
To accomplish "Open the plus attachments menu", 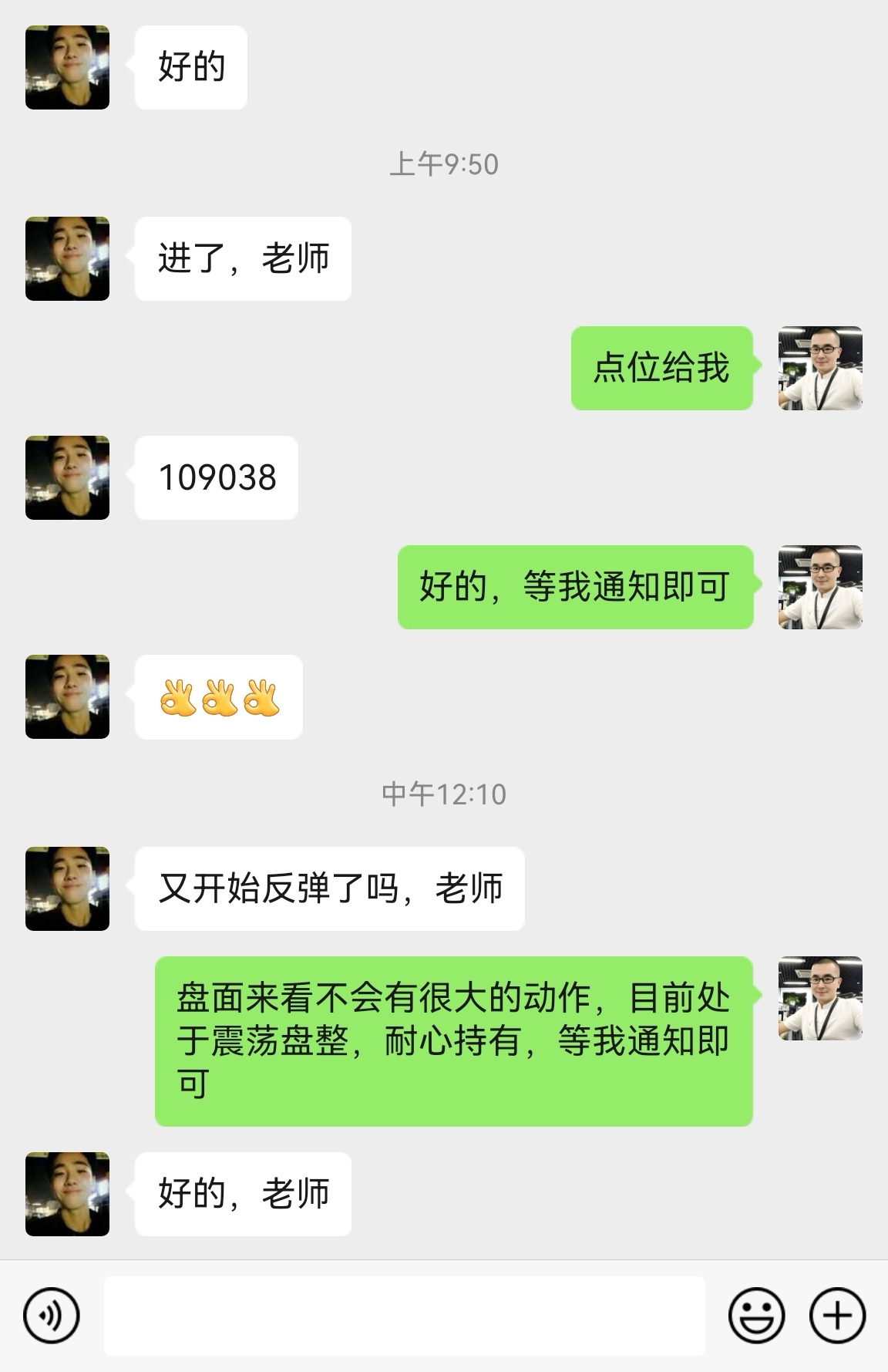I will click(837, 1315).
